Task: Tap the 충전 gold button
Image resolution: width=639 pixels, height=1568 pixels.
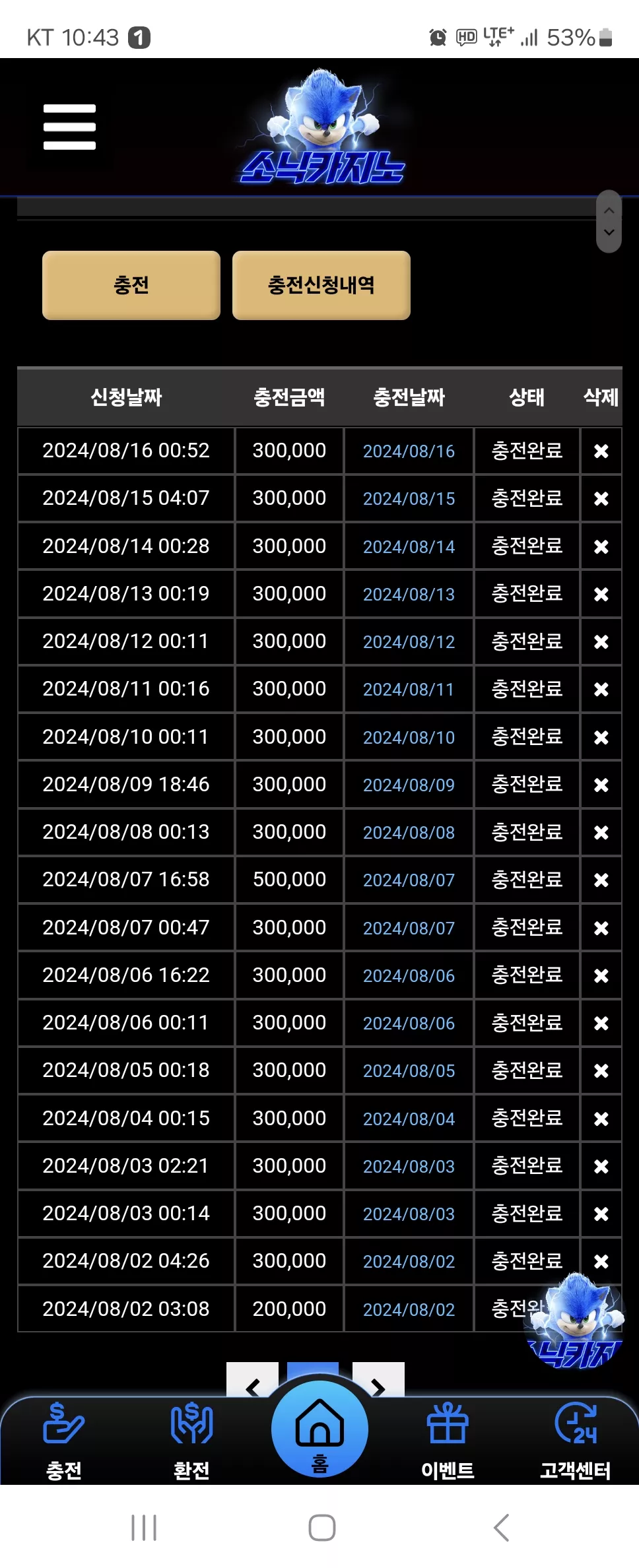Action: point(131,285)
